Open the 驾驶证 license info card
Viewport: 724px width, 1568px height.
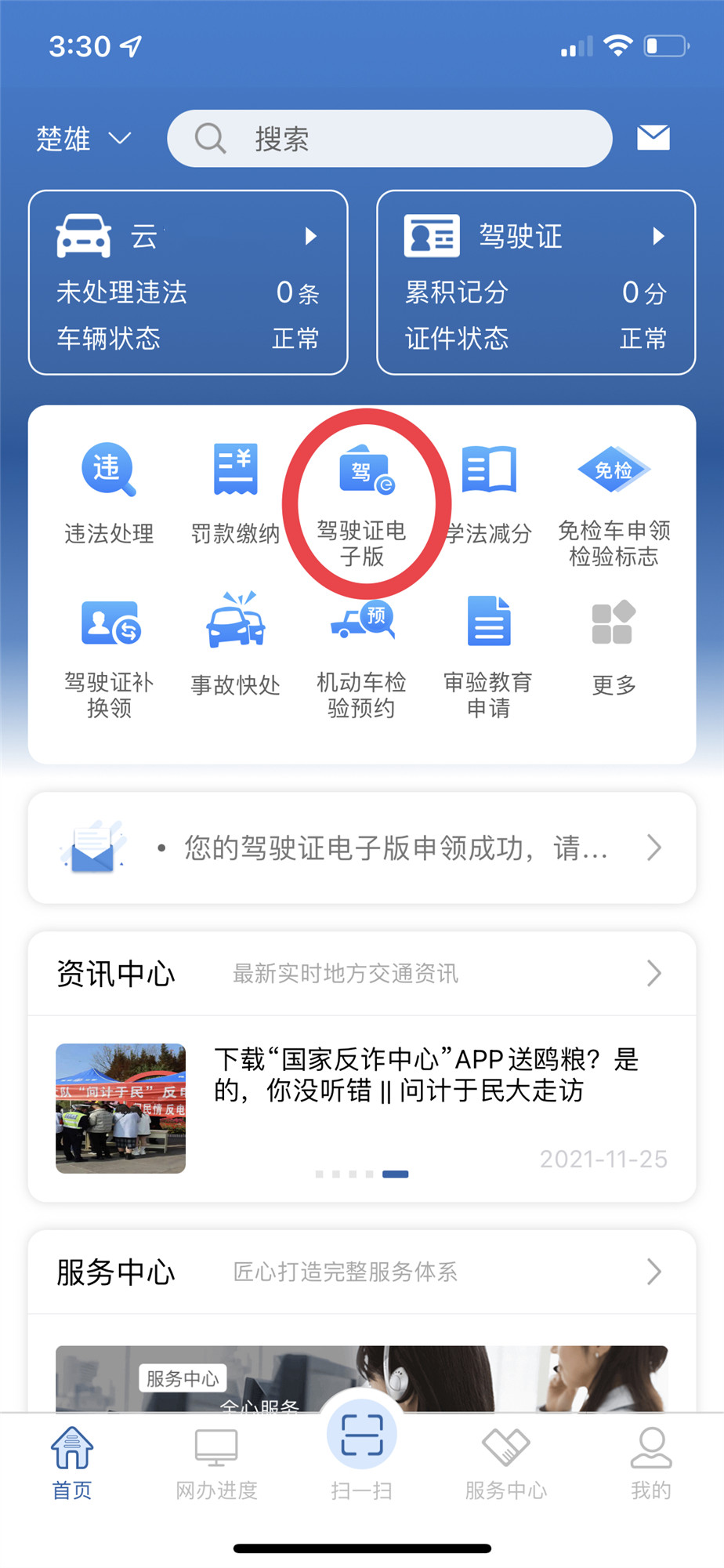tap(536, 283)
